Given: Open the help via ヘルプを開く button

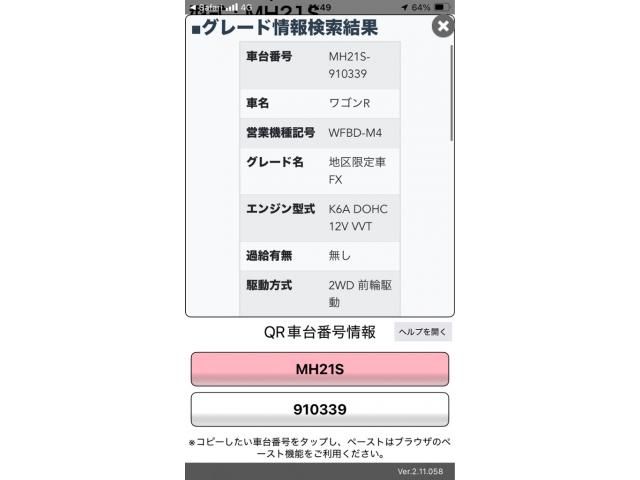Looking at the screenshot, I should (x=423, y=332).
